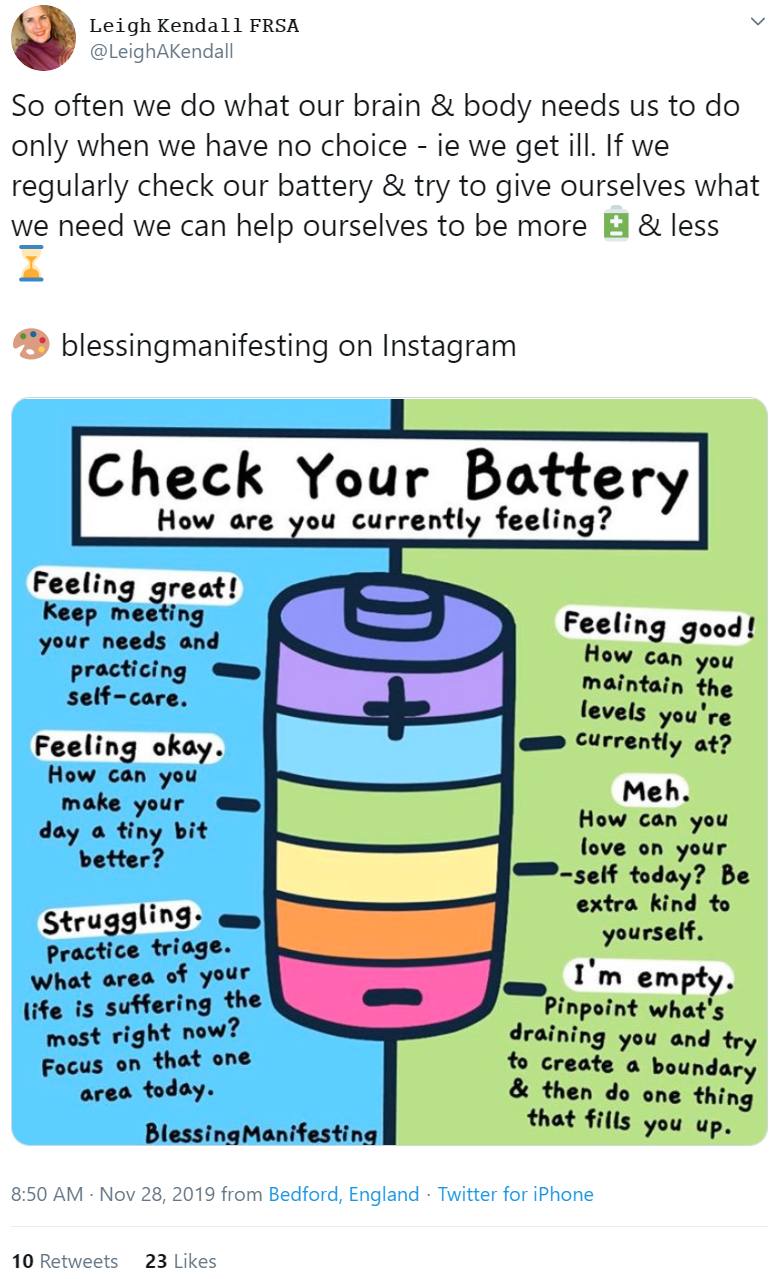Open the tweet options chevron menu
This screenshot has height=1279, width=777.
point(757,22)
